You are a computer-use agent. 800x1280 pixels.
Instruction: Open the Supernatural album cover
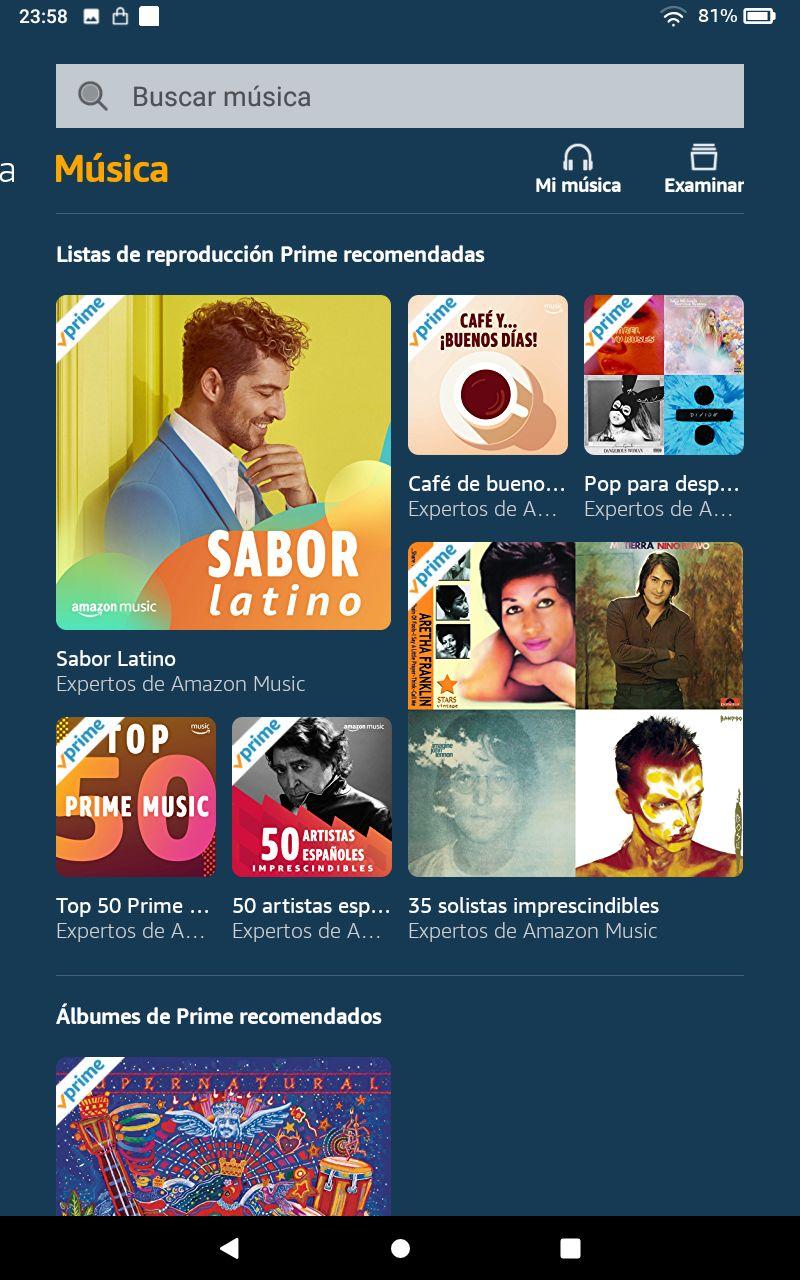click(x=223, y=1137)
